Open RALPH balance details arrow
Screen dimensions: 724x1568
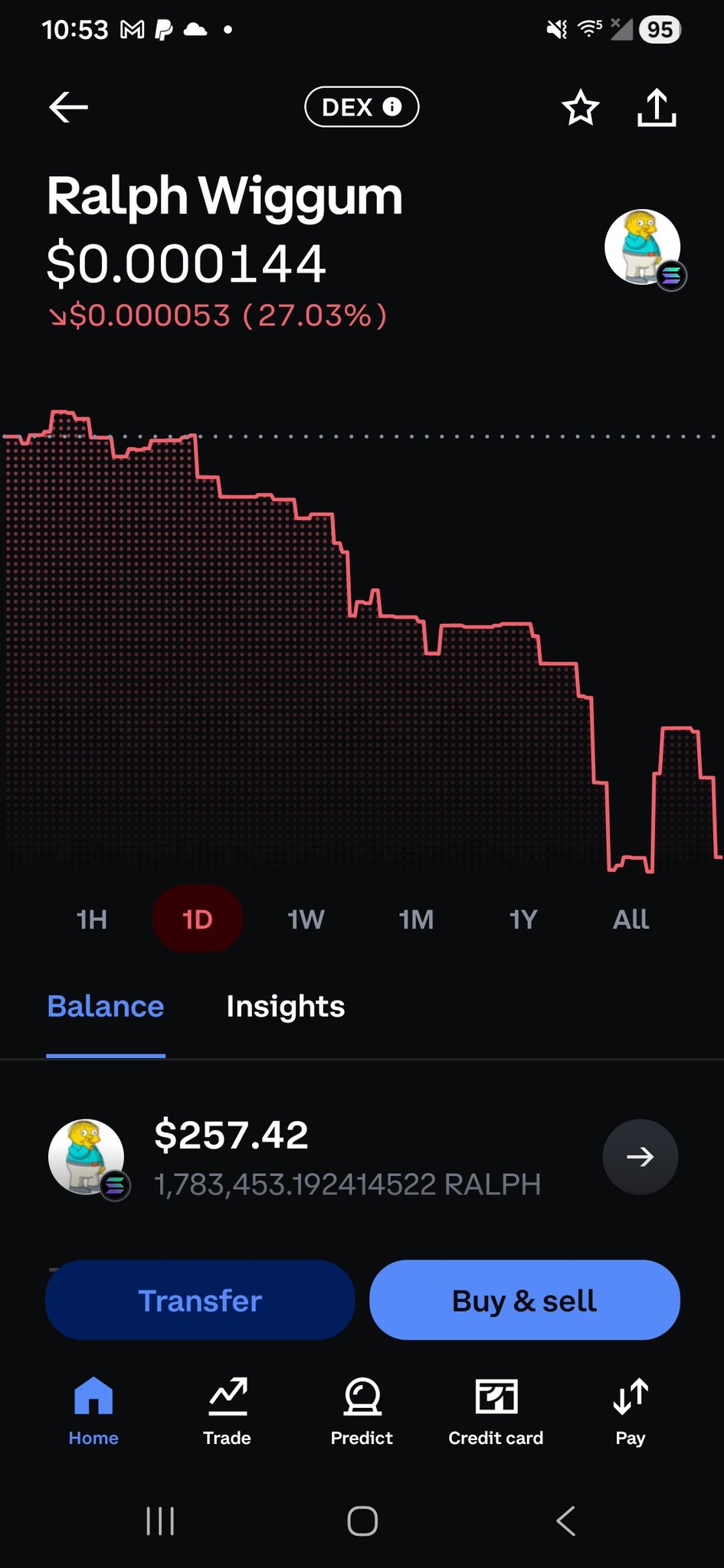[x=640, y=1156]
